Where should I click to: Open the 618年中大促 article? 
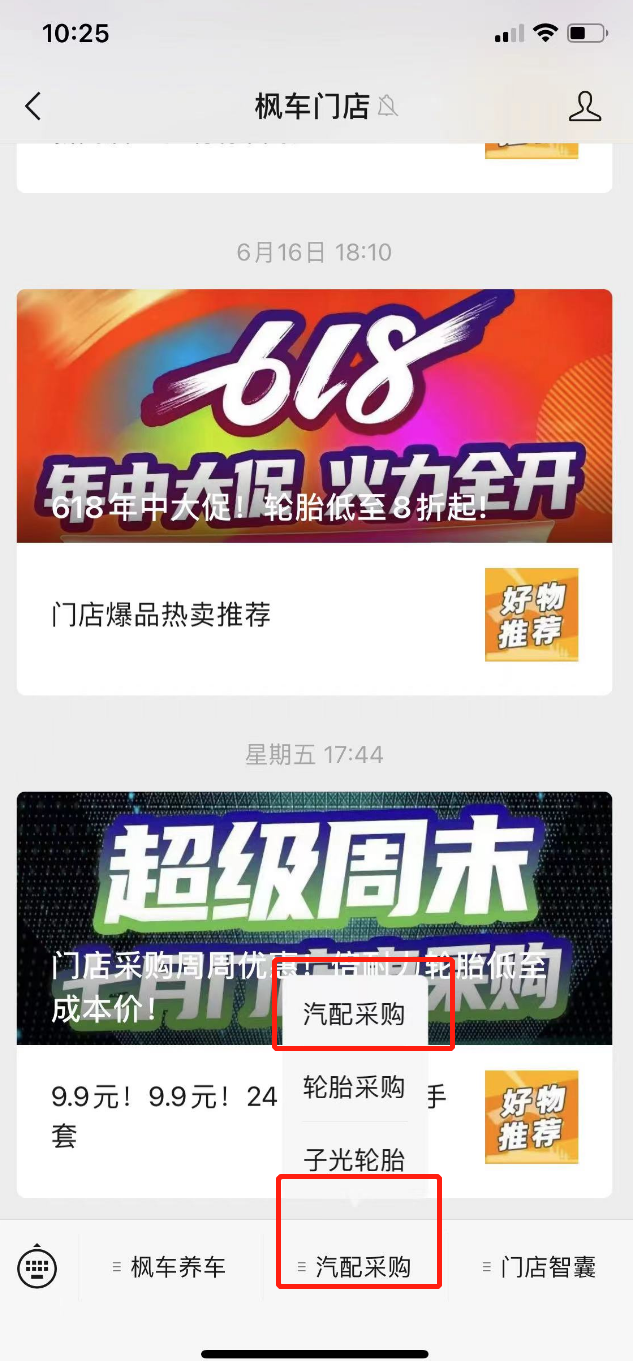(314, 416)
